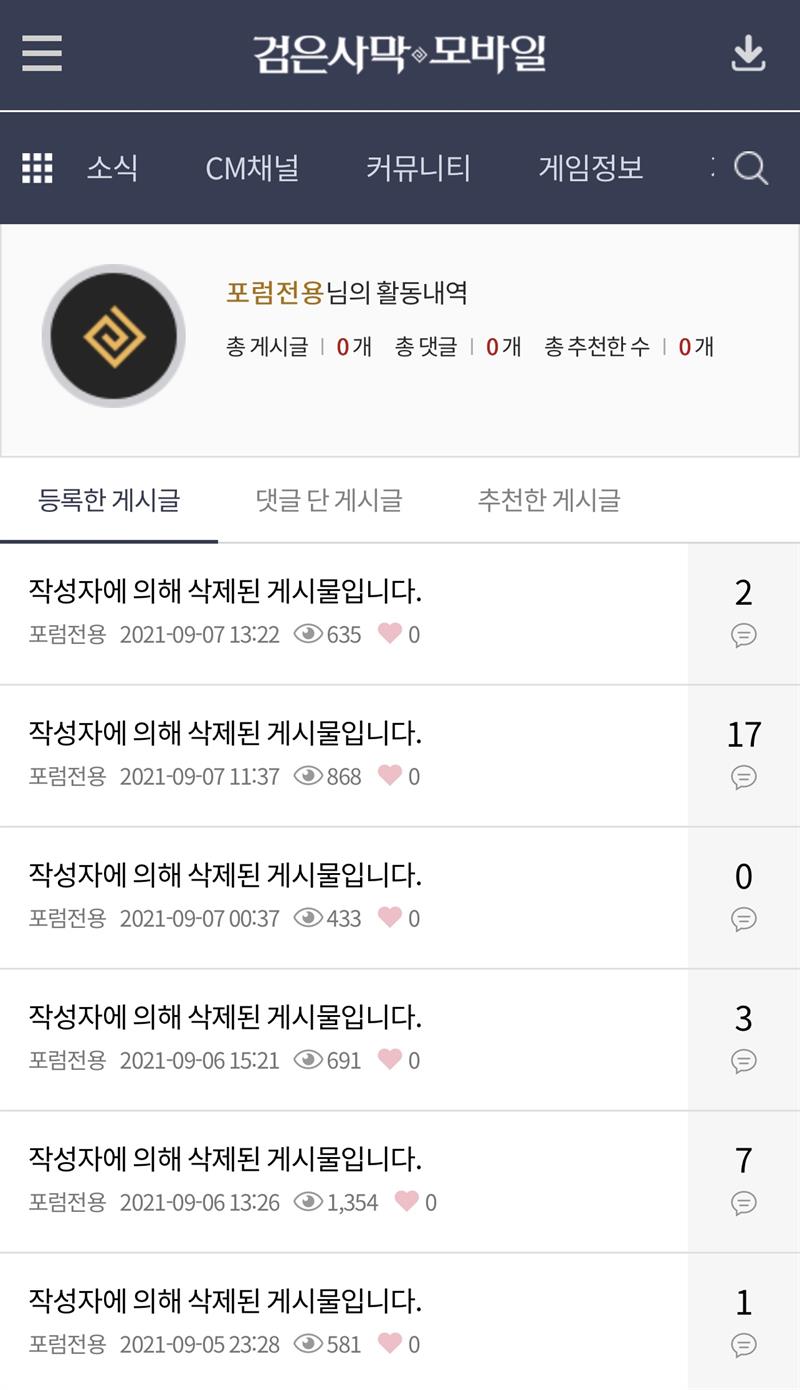Switch to 추천한 게시글 tab
Image resolution: width=800 pixels, height=1390 pixels.
pyautogui.click(x=549, y=500)
